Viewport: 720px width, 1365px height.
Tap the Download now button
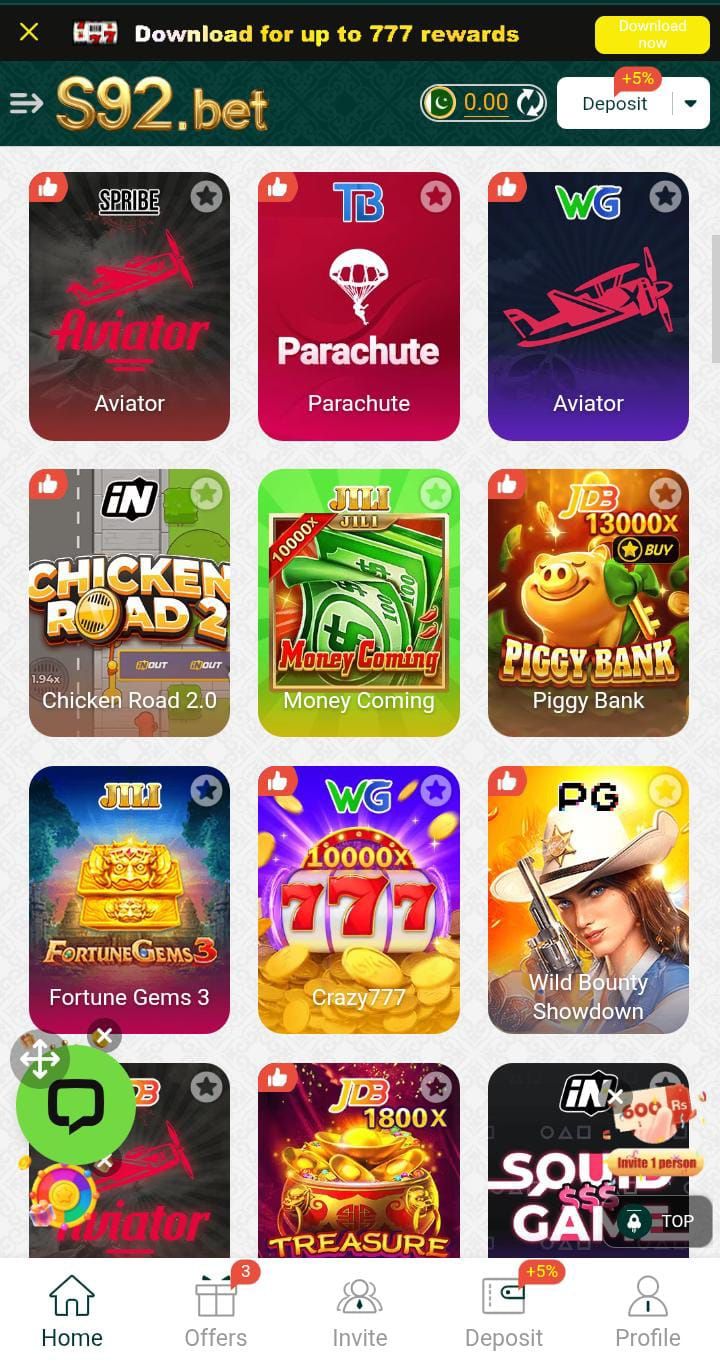pos(652,34)
